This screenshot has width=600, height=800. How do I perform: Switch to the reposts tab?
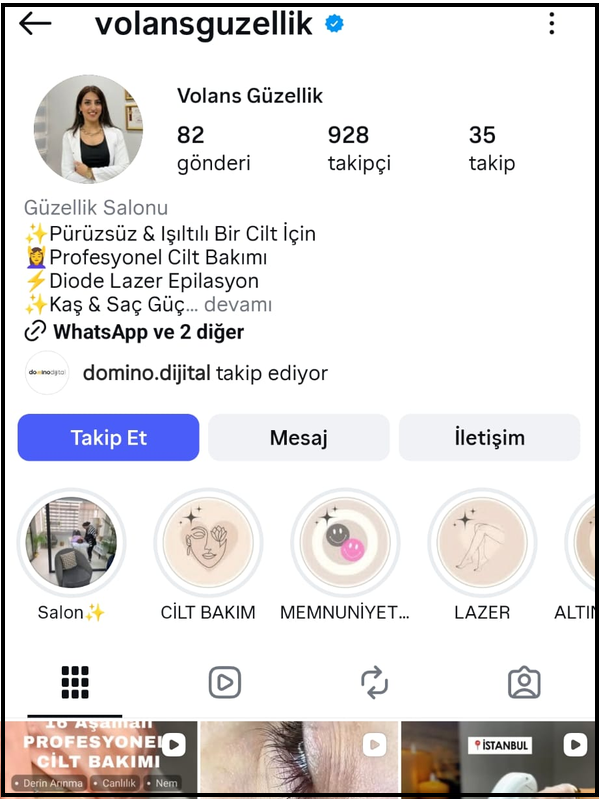coord(374,682)
